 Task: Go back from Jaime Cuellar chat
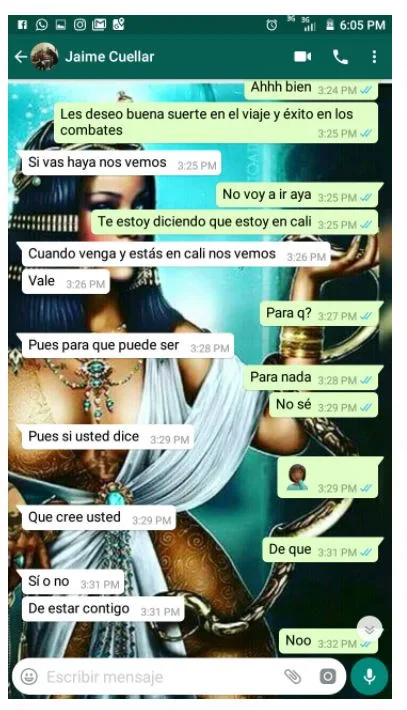pos(20,57)
